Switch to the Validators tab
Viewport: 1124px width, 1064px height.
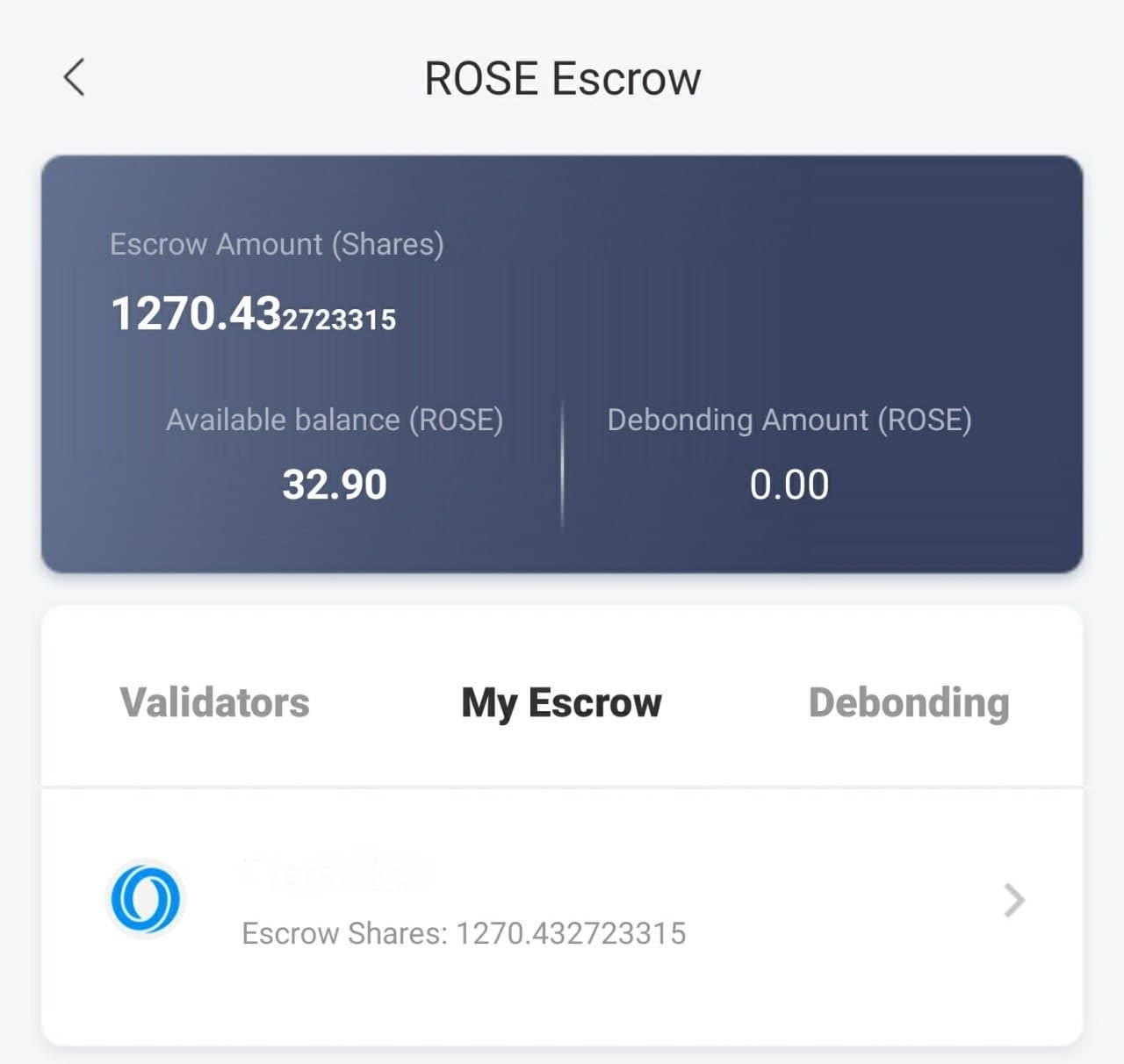(x=214, y=702)
